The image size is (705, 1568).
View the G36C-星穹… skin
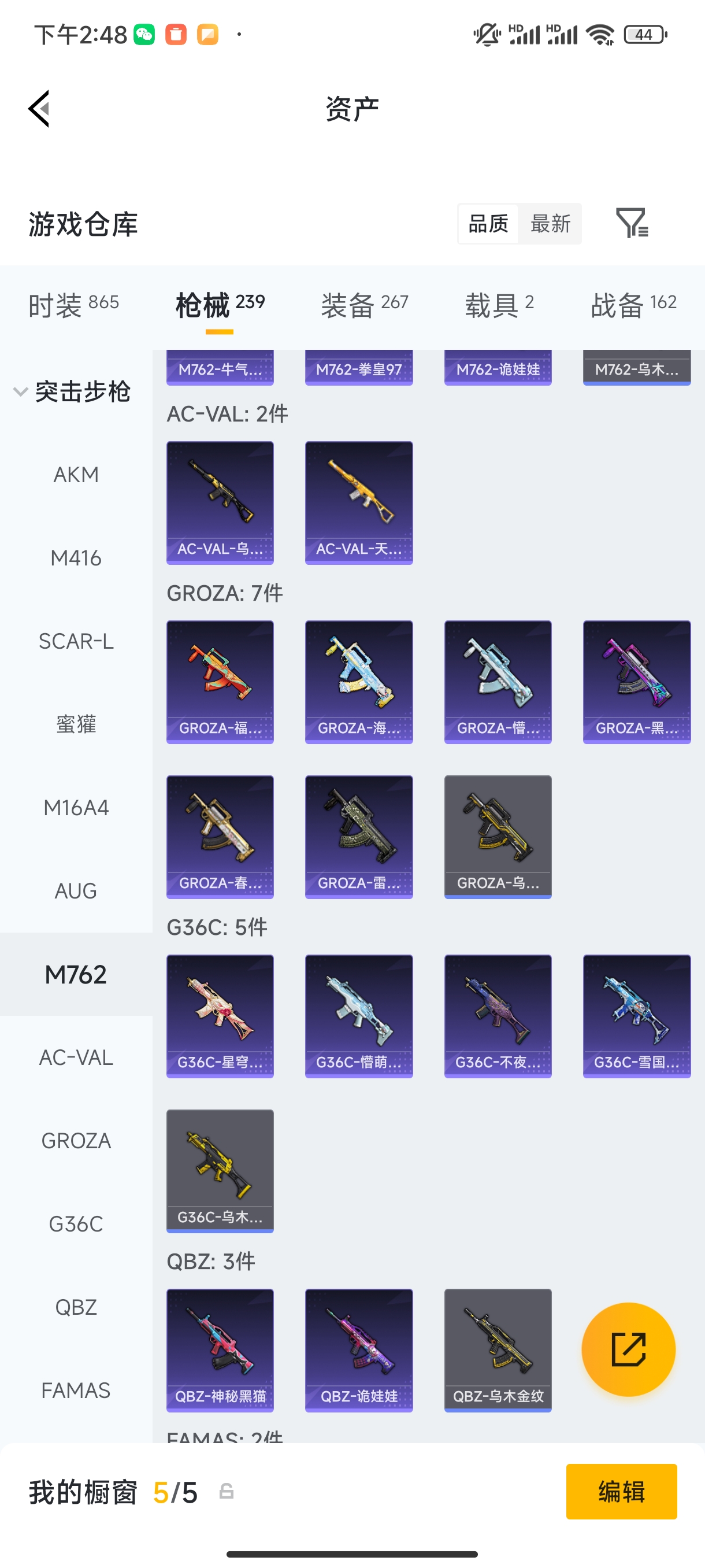tap(220, 1015)
